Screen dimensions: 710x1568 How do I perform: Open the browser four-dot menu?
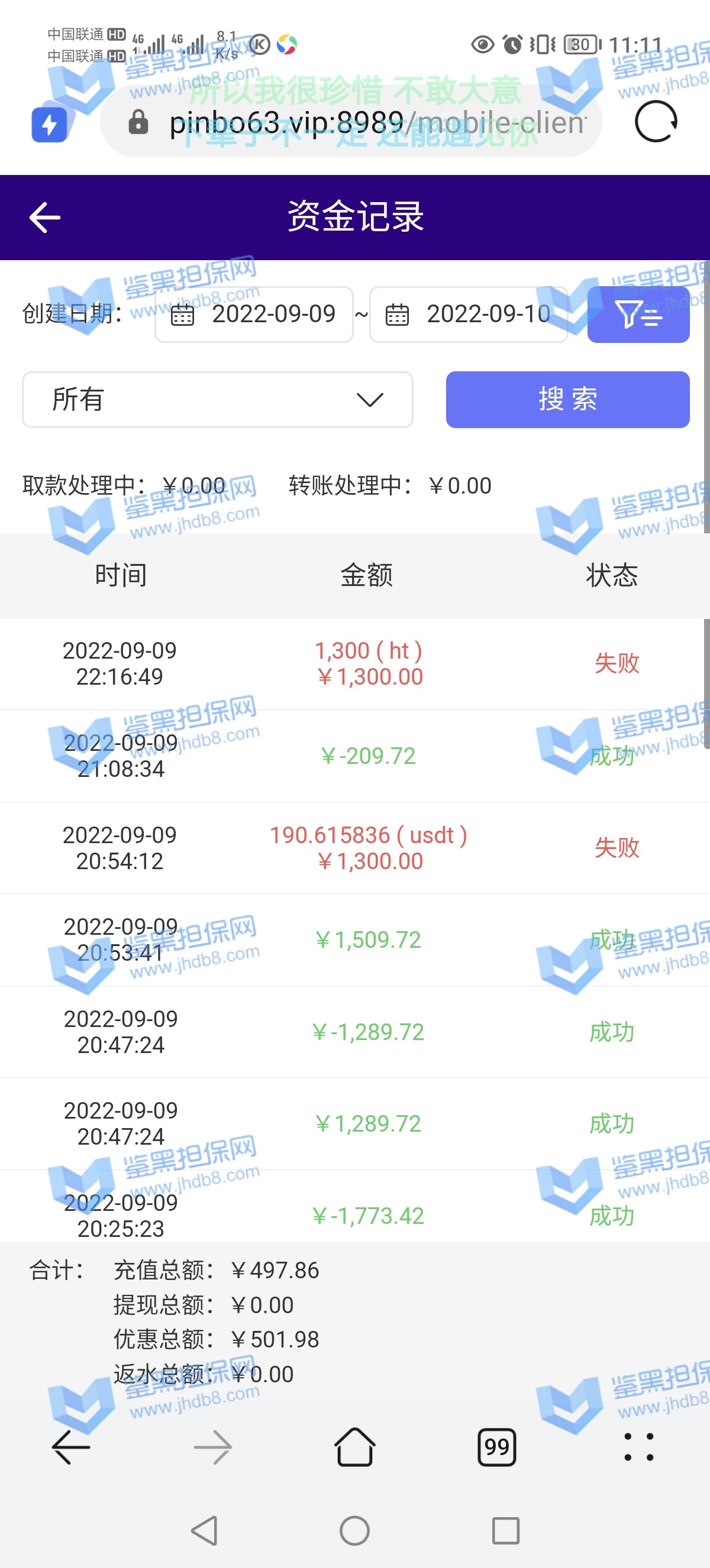638,1446
